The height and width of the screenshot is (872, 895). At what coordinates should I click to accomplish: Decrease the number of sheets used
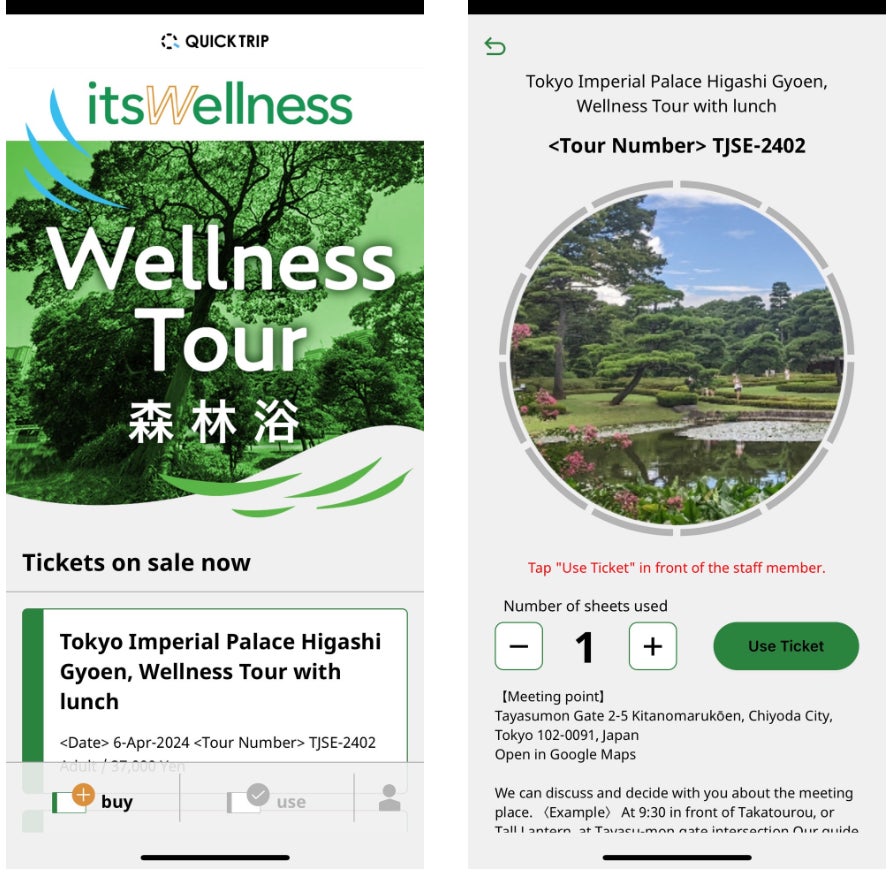tap(519, 646)
